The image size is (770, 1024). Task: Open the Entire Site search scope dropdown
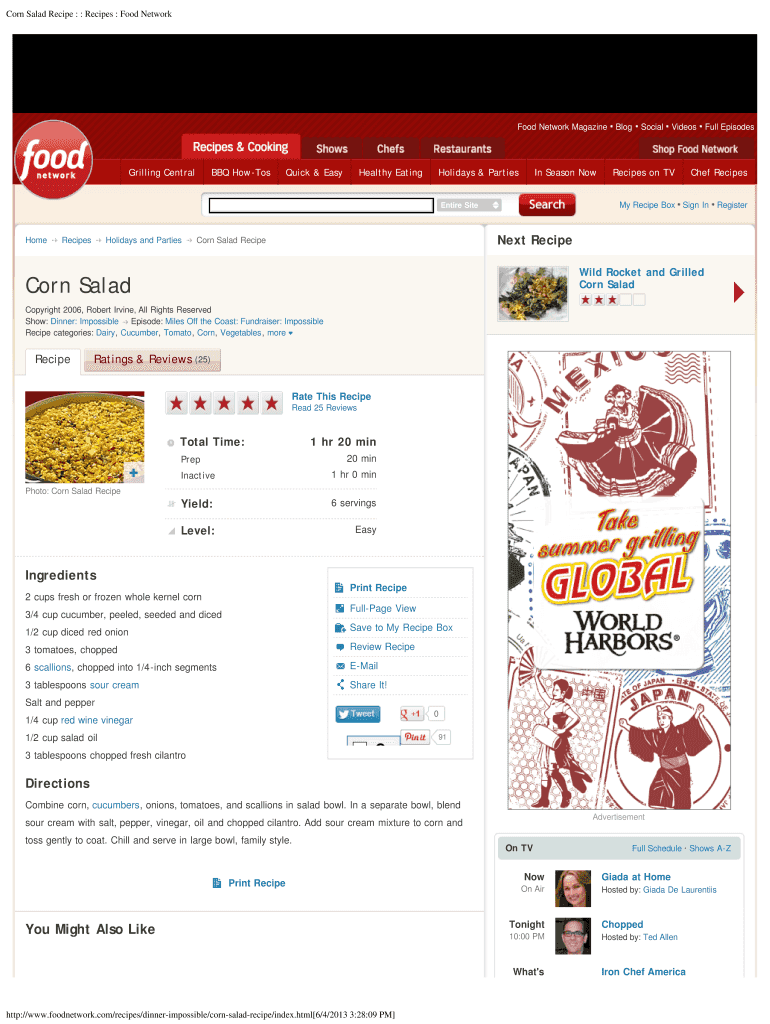point(469,205)
